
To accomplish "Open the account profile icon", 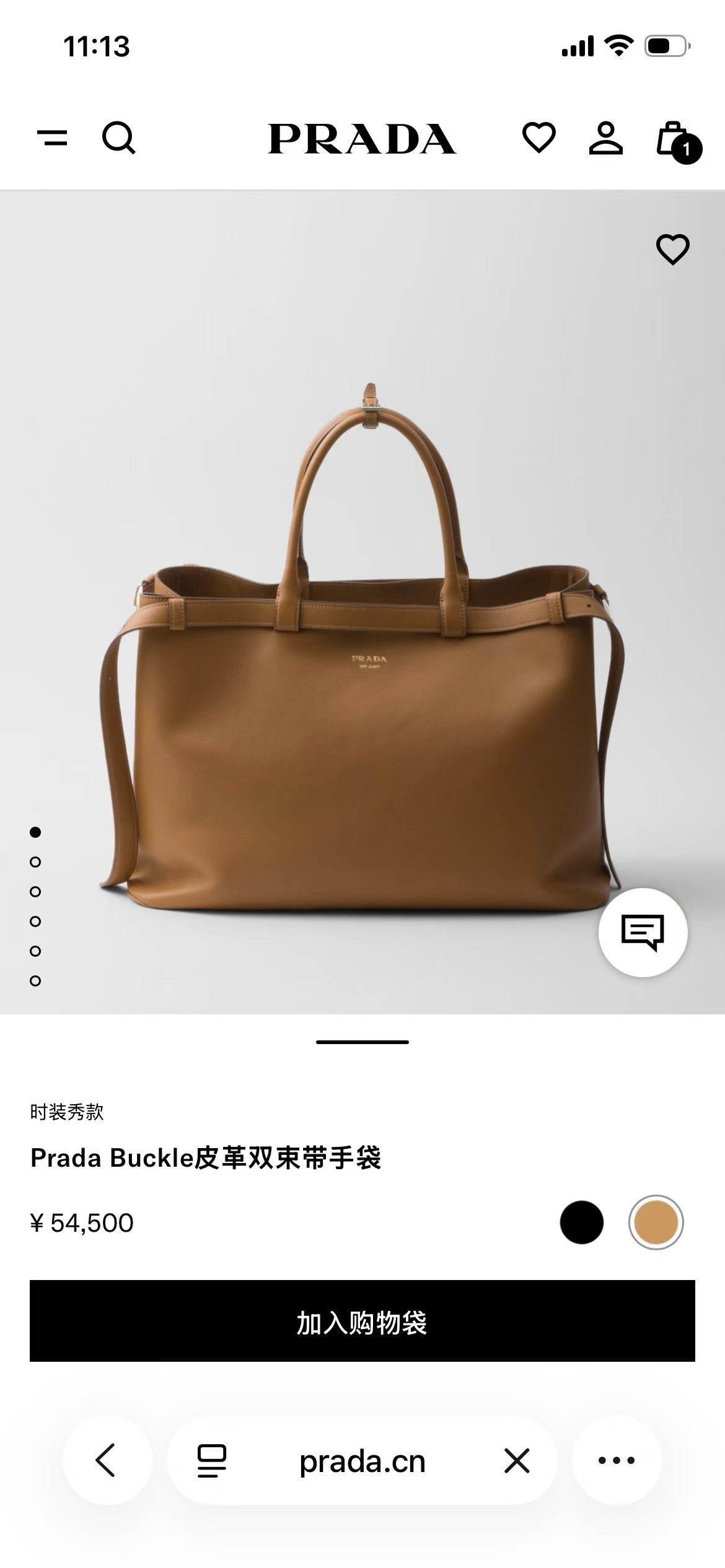I will click(x=605, y=137).
